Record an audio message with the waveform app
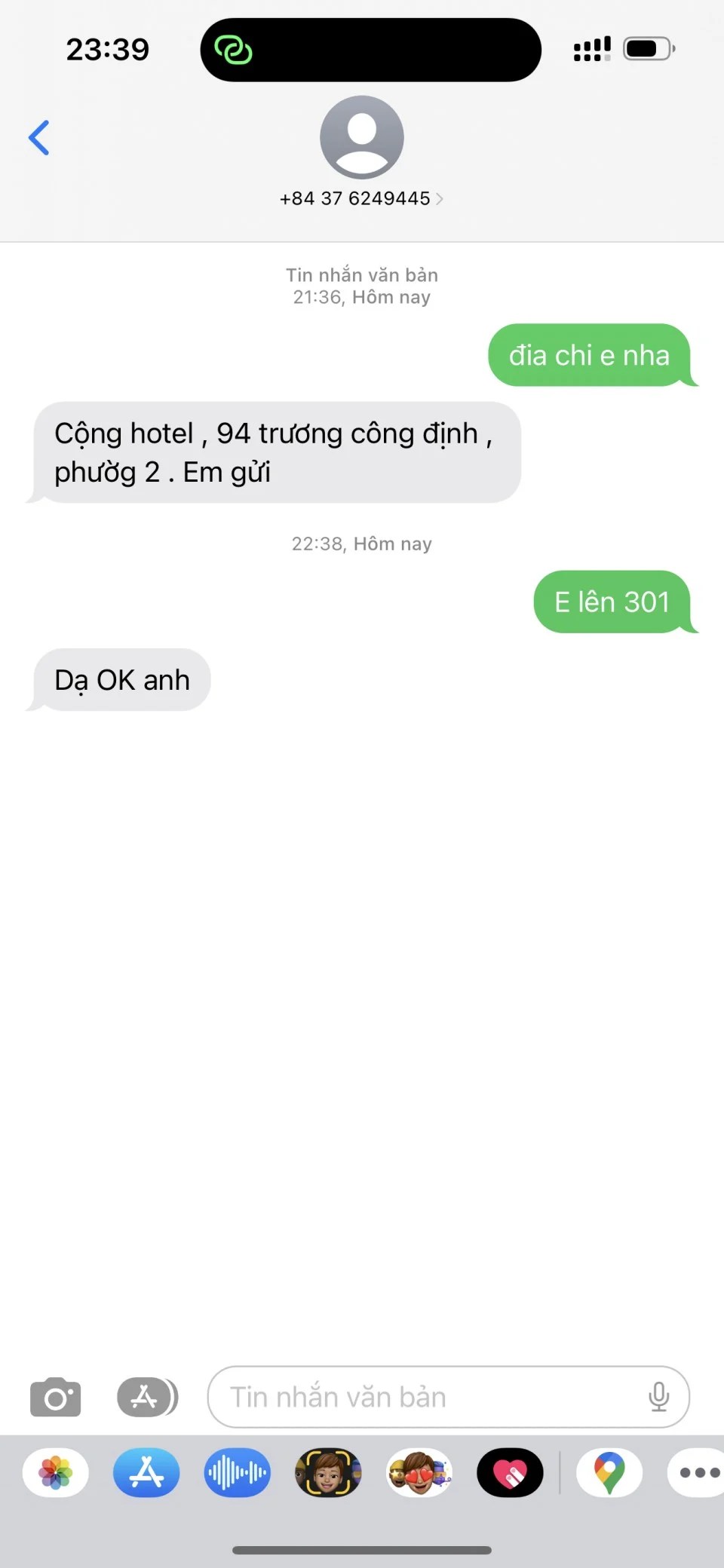The image size is (724, 1568). tap(237, 1472)
